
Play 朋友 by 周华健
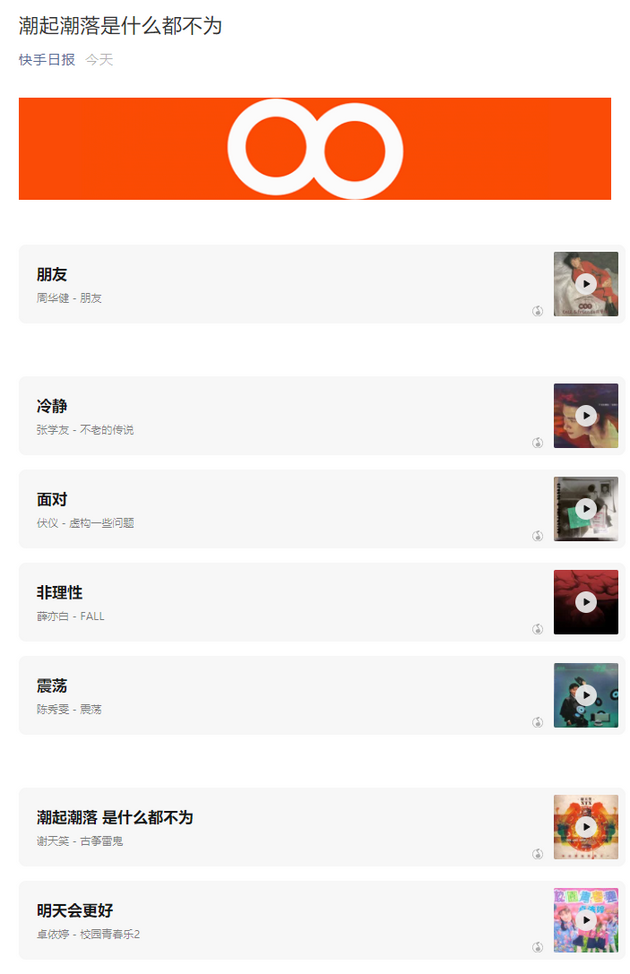click(x=586, y=284)
